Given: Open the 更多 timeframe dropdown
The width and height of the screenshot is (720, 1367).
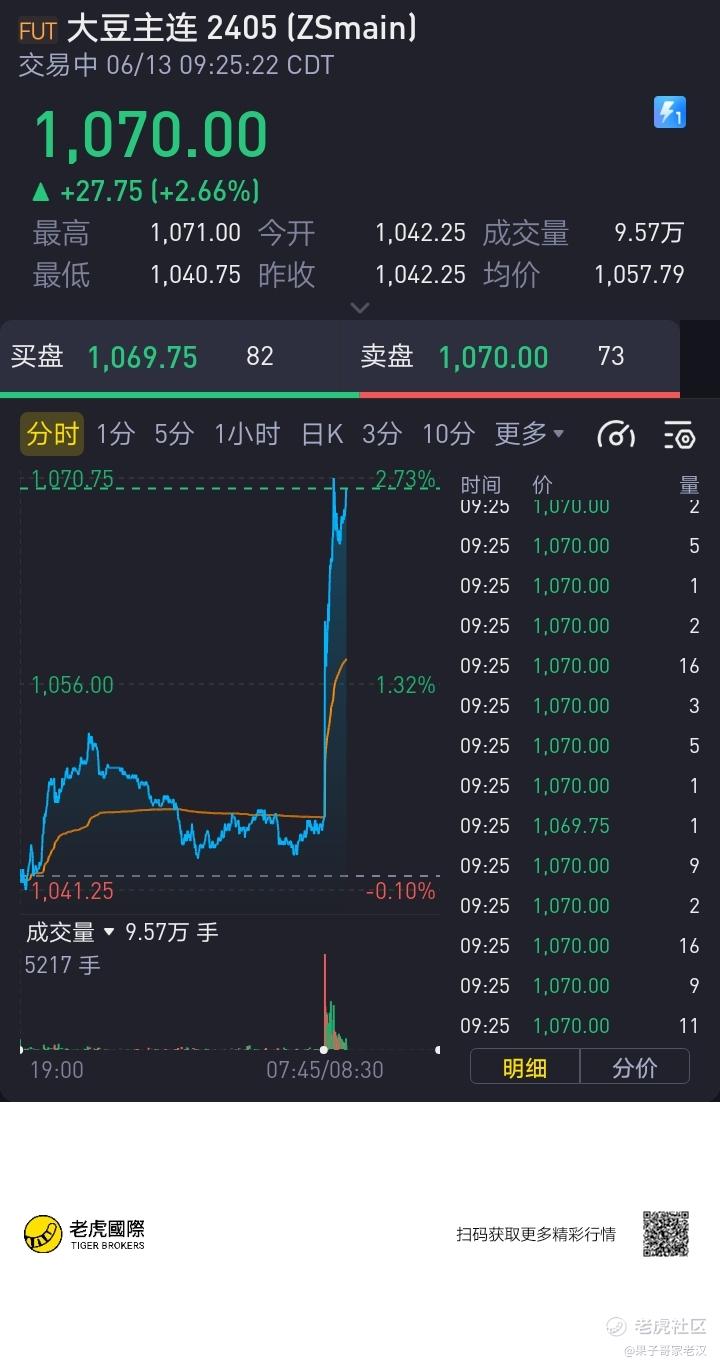Looking at the screenshot, I should coord(530,434).
